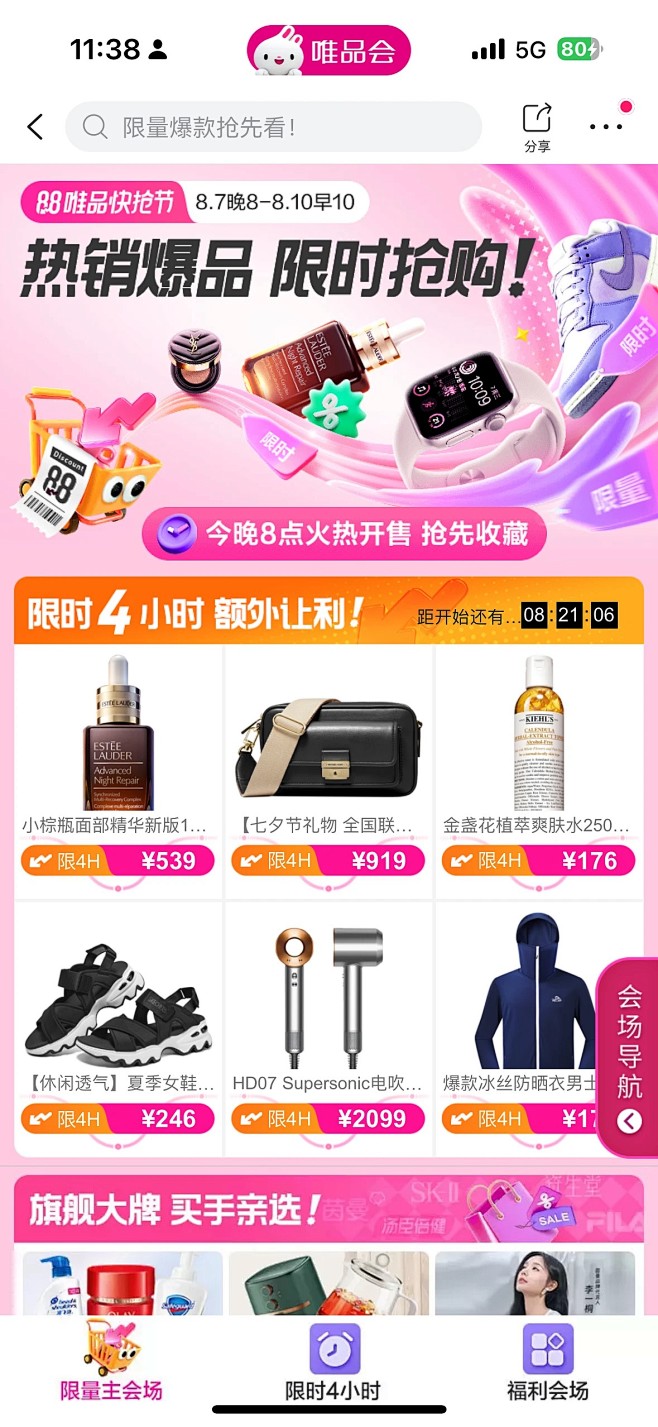Share this page via 分享 icon
The height and width of the screenshot is (1427, 658).
tap(537, 127)
